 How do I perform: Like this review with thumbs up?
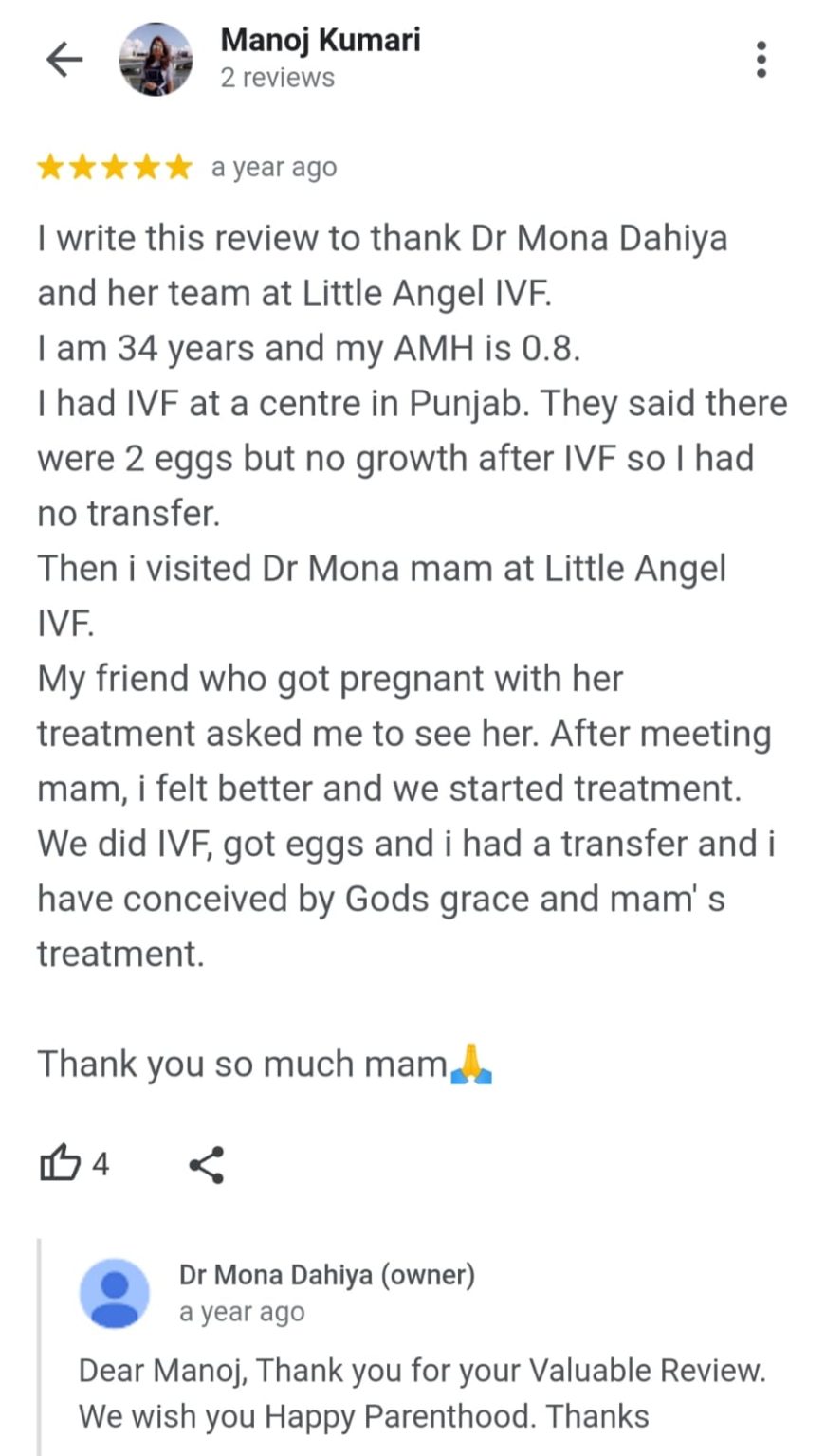click(59, 1163)
